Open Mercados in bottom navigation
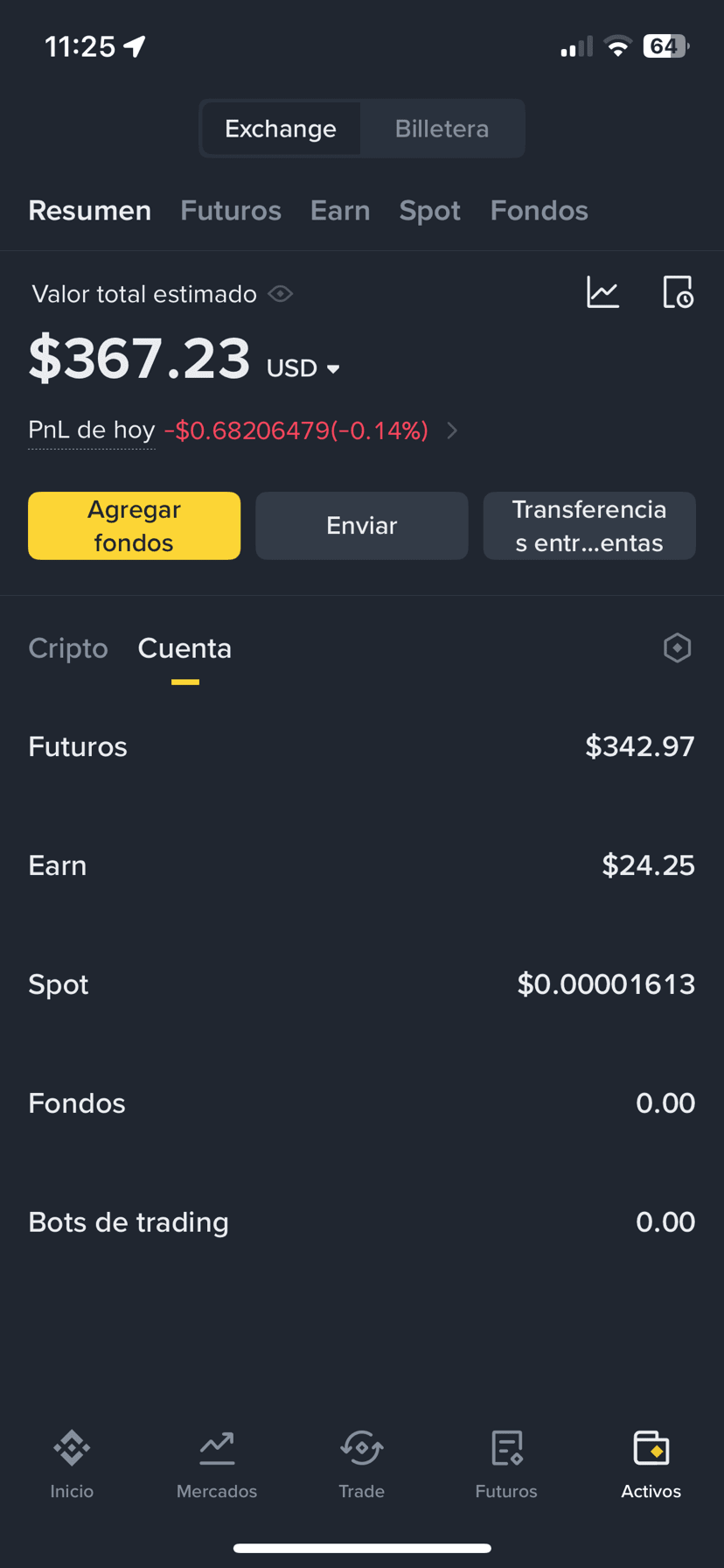 pyautogui.click(x=217, y=1465)
